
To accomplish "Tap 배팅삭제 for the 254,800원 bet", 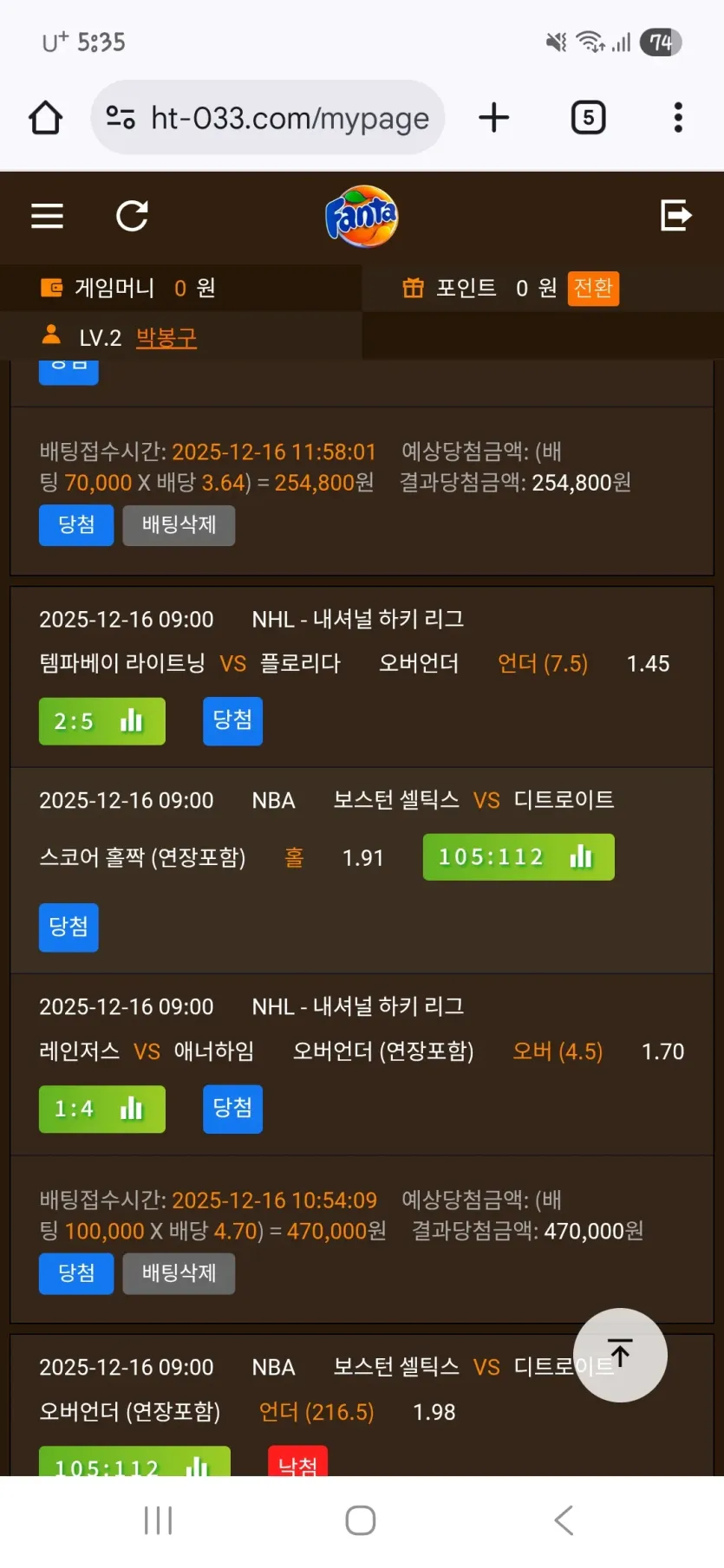I will point(179,525).
